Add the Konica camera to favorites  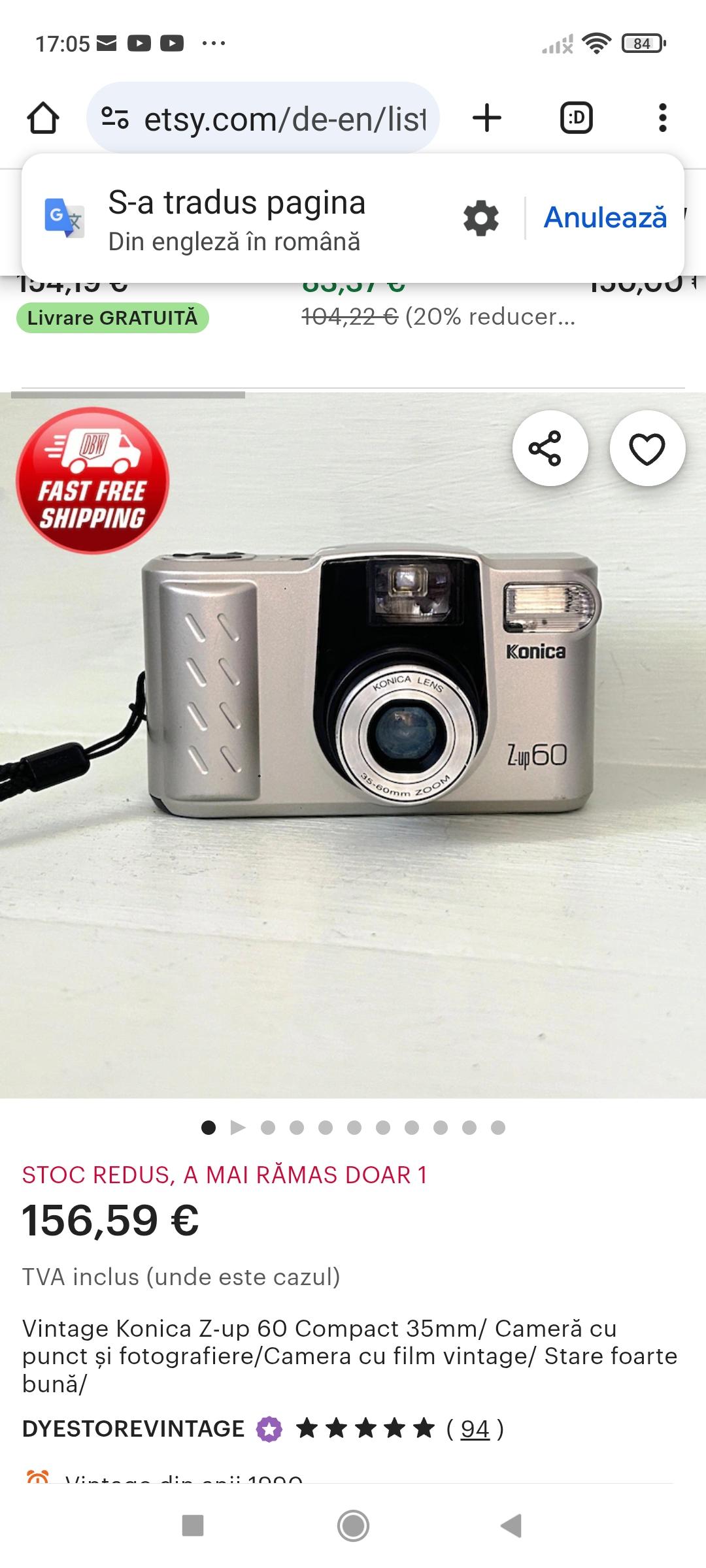coord(647,448)
